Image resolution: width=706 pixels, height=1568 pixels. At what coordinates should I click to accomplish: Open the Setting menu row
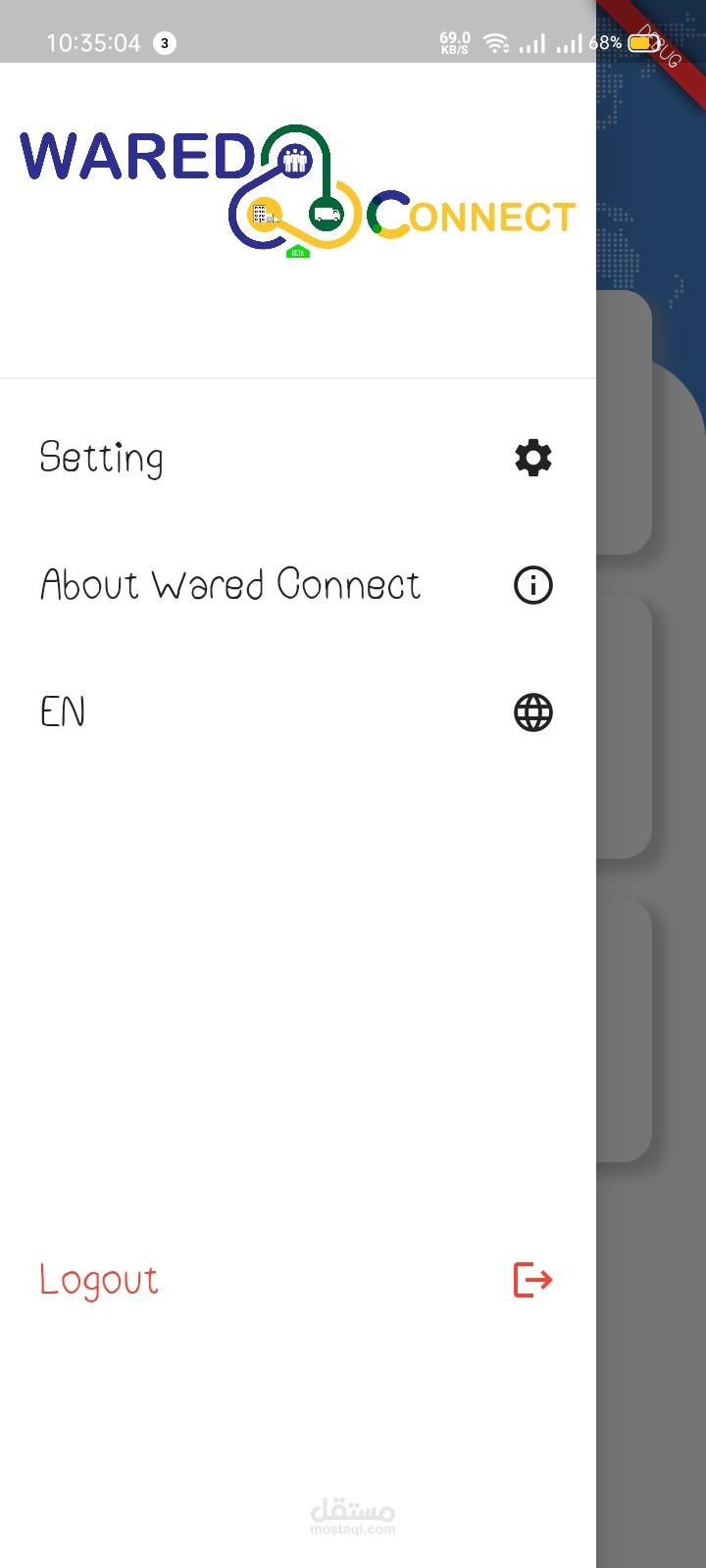coord(297,458)
